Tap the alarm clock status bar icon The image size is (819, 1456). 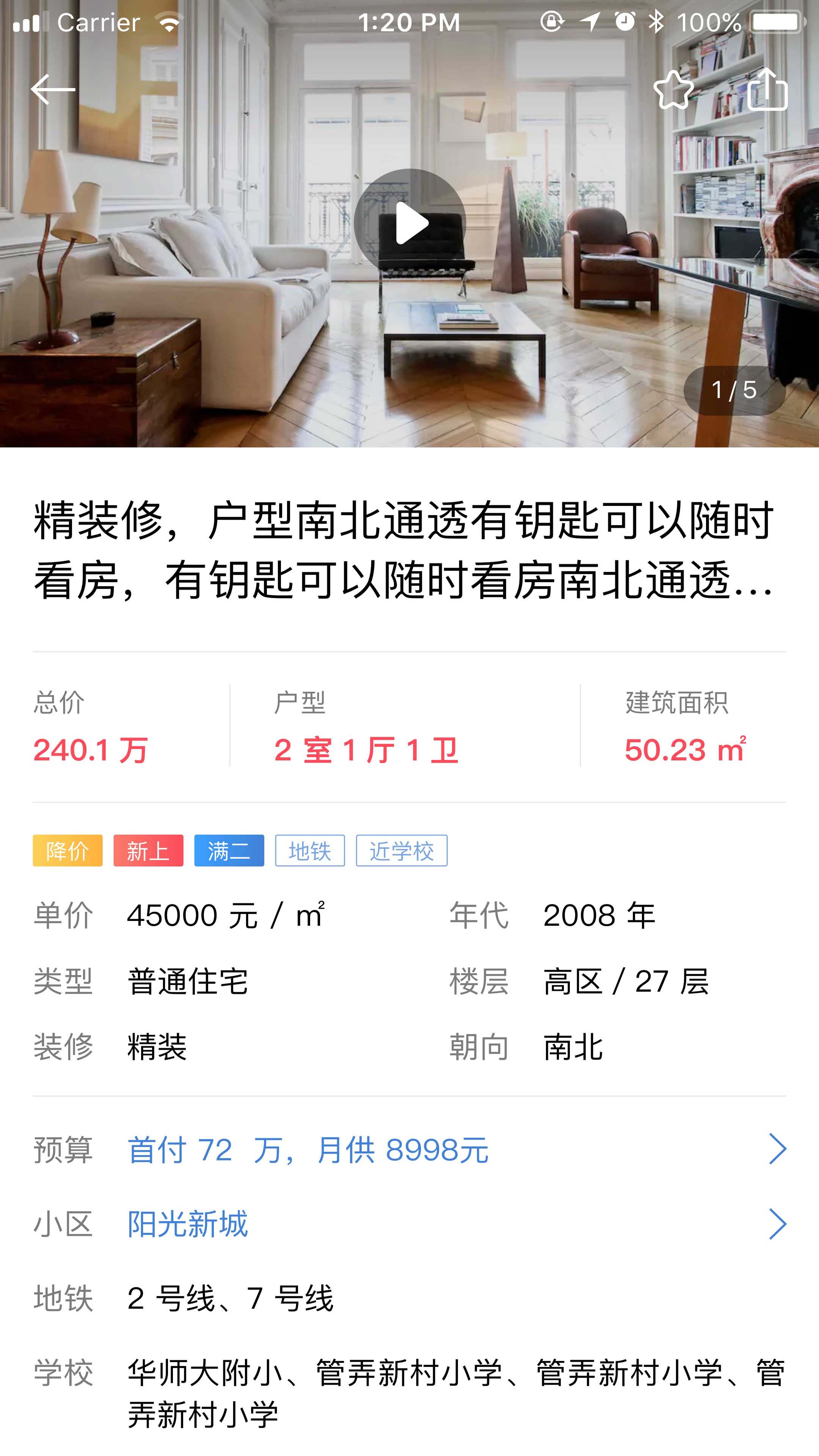pos(625,22)
